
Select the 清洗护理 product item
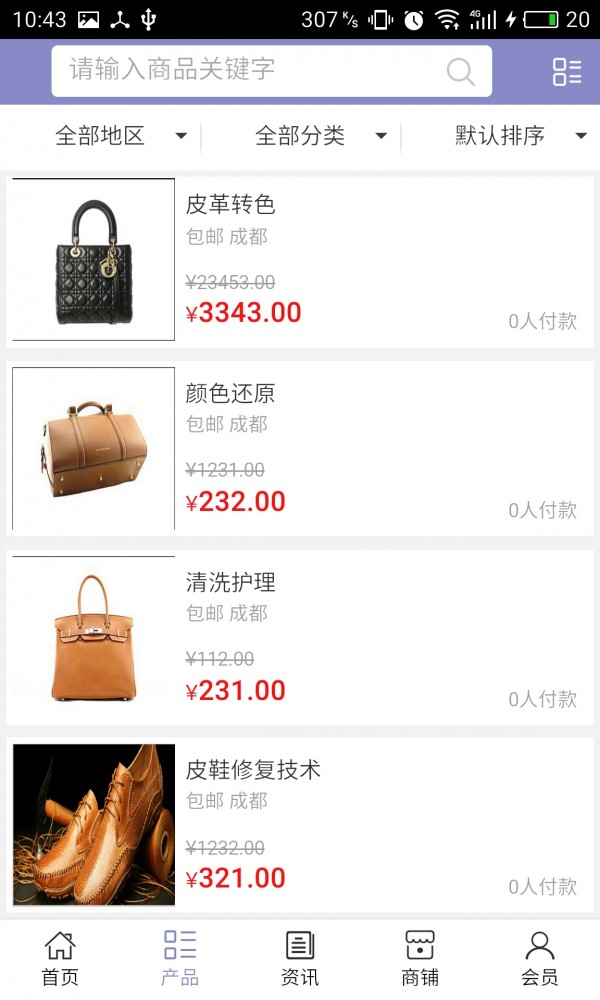(300, 637)
